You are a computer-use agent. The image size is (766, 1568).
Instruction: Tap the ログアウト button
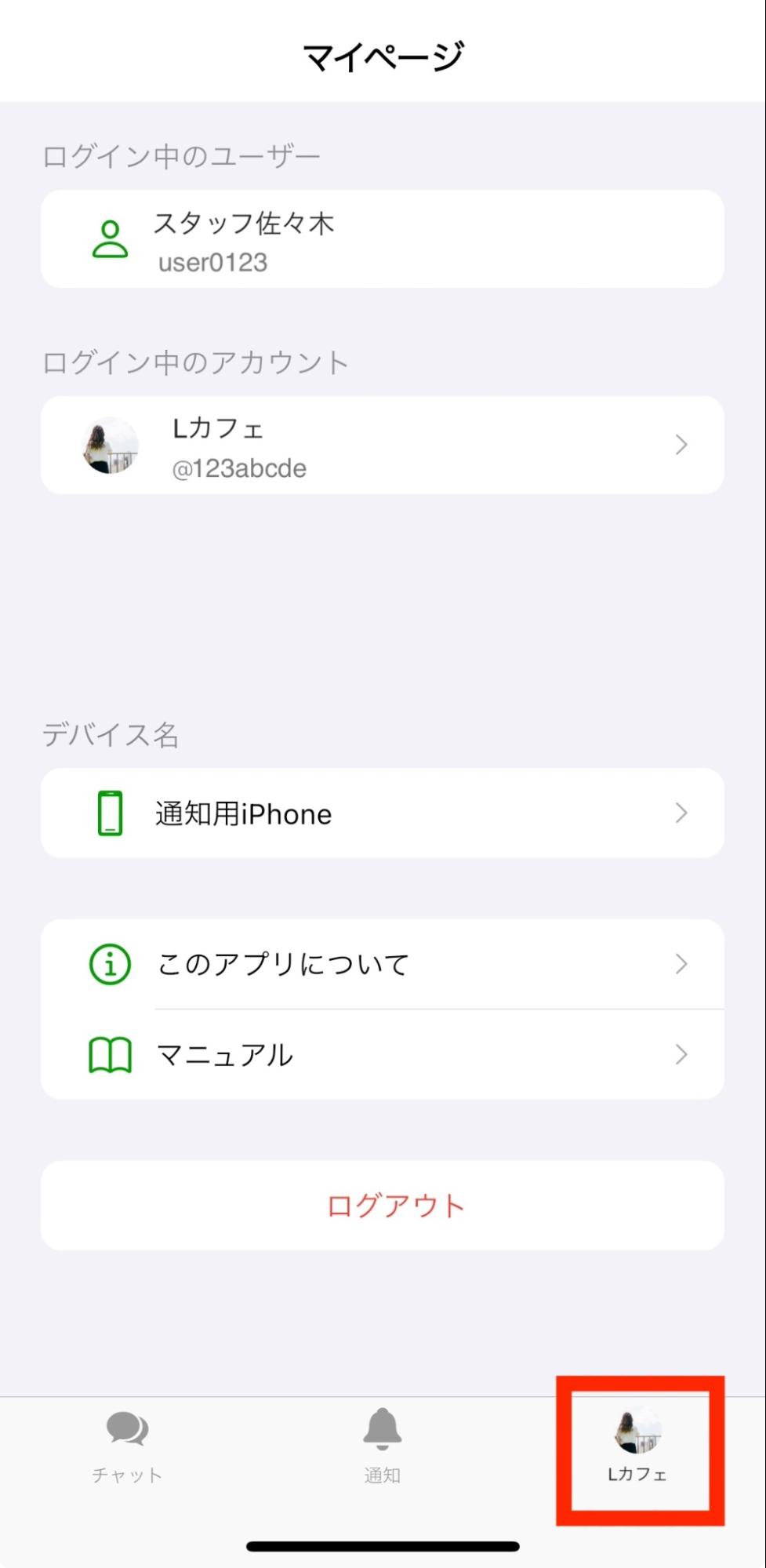coord(383,1205)
